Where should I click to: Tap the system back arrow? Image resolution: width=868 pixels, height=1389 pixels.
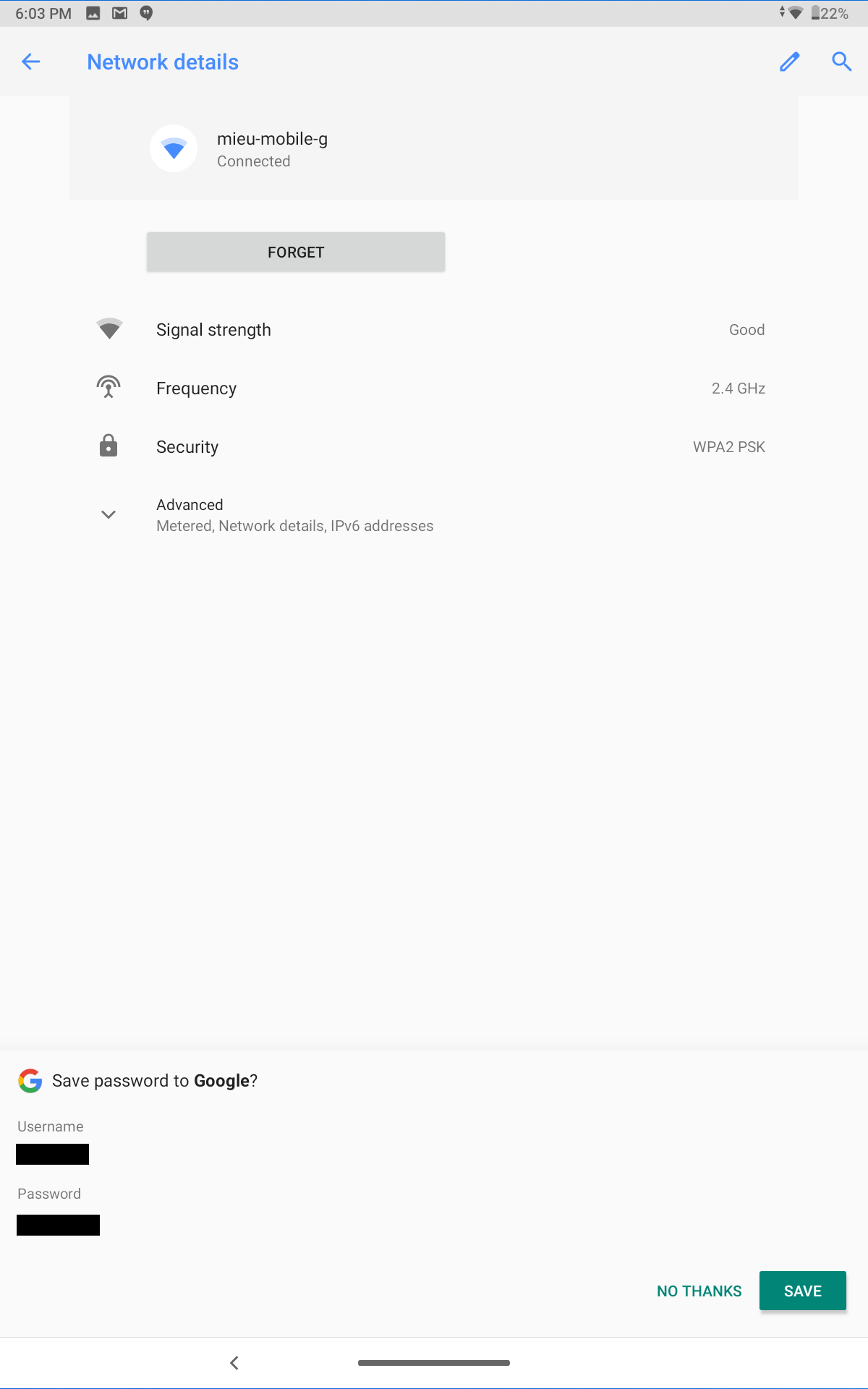pos(234,1363)
